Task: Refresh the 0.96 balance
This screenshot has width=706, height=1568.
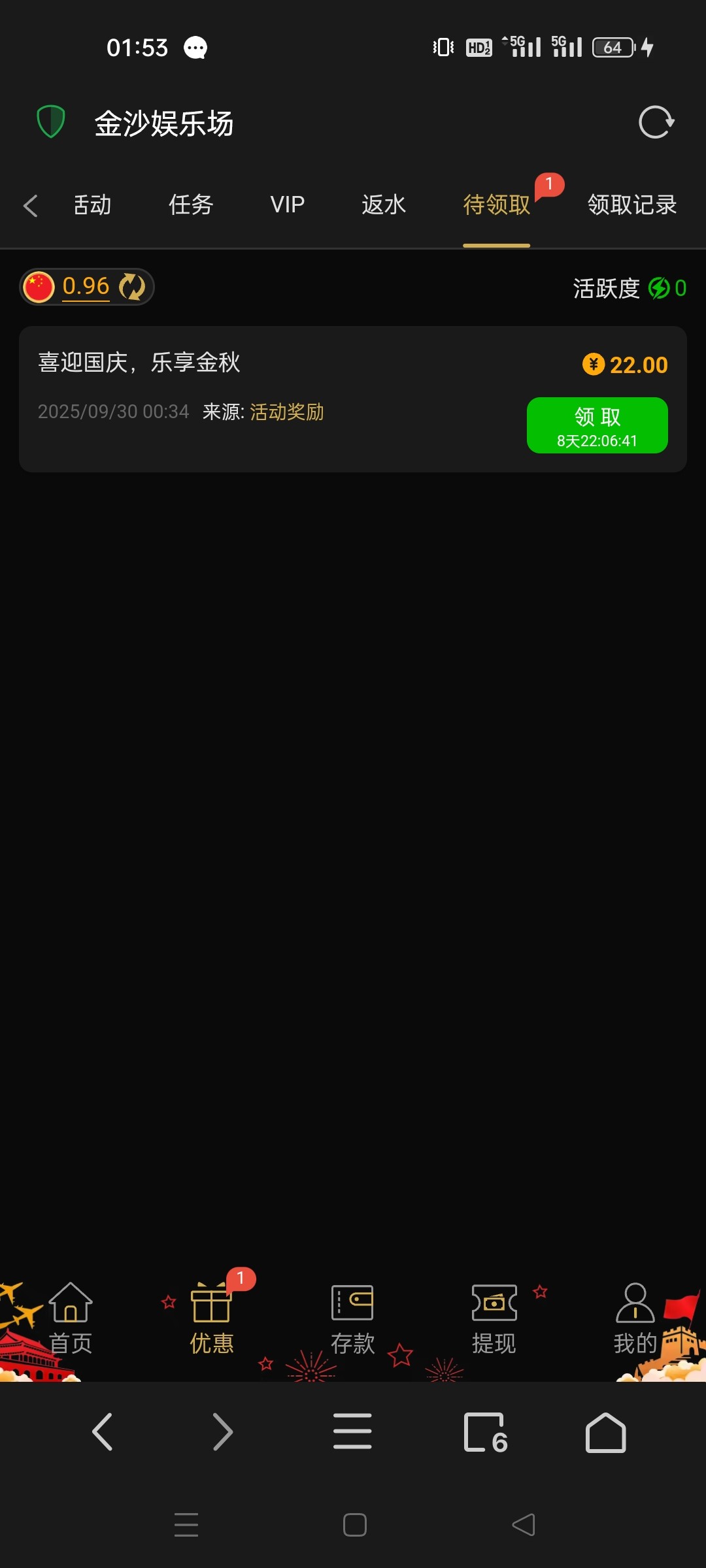Action: click(x=132, y=287)
